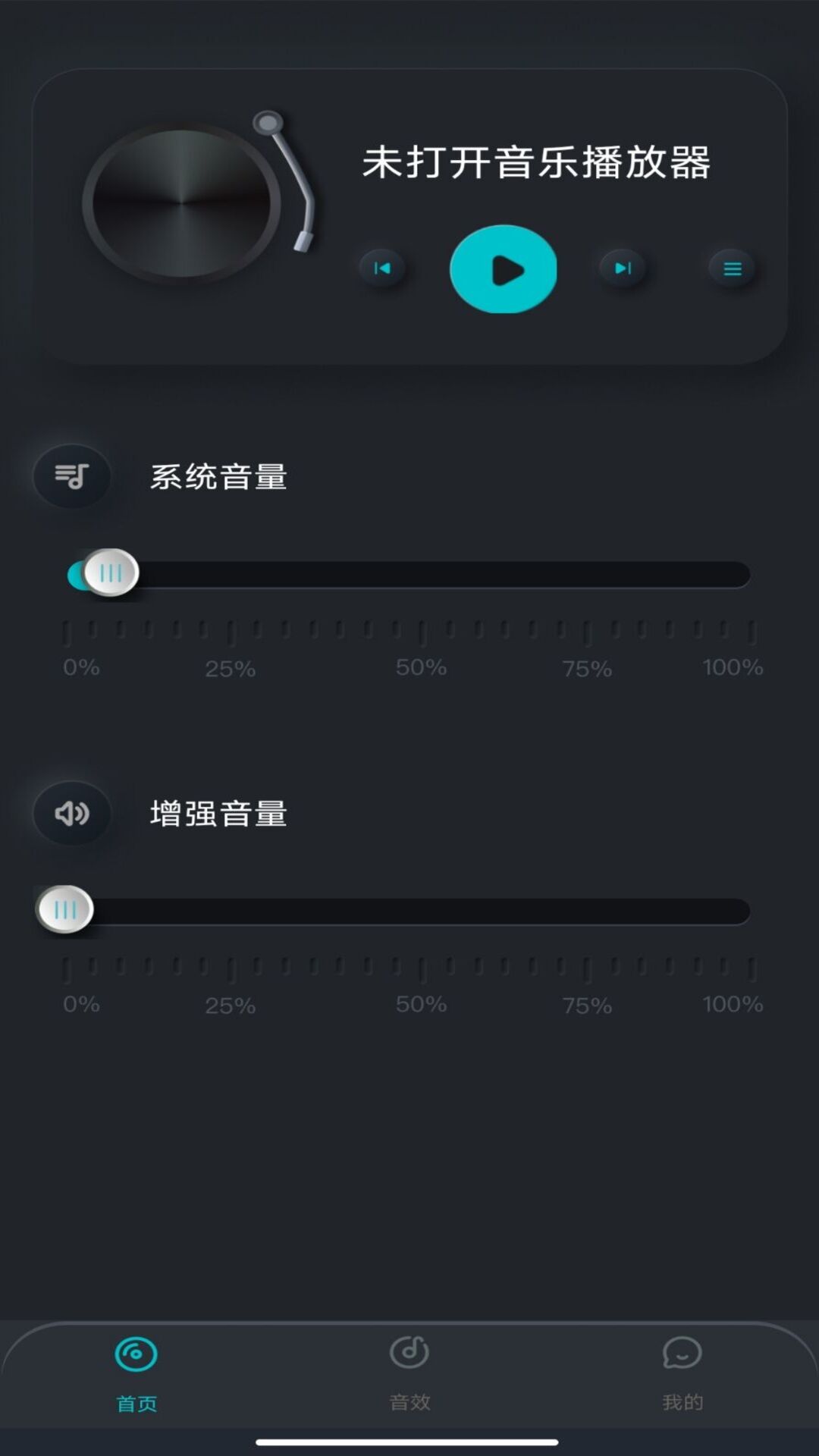Image resolution: width=819 pixels, height=1456 pixels.
Task: Skip to the next track
Action: [622, 268]
